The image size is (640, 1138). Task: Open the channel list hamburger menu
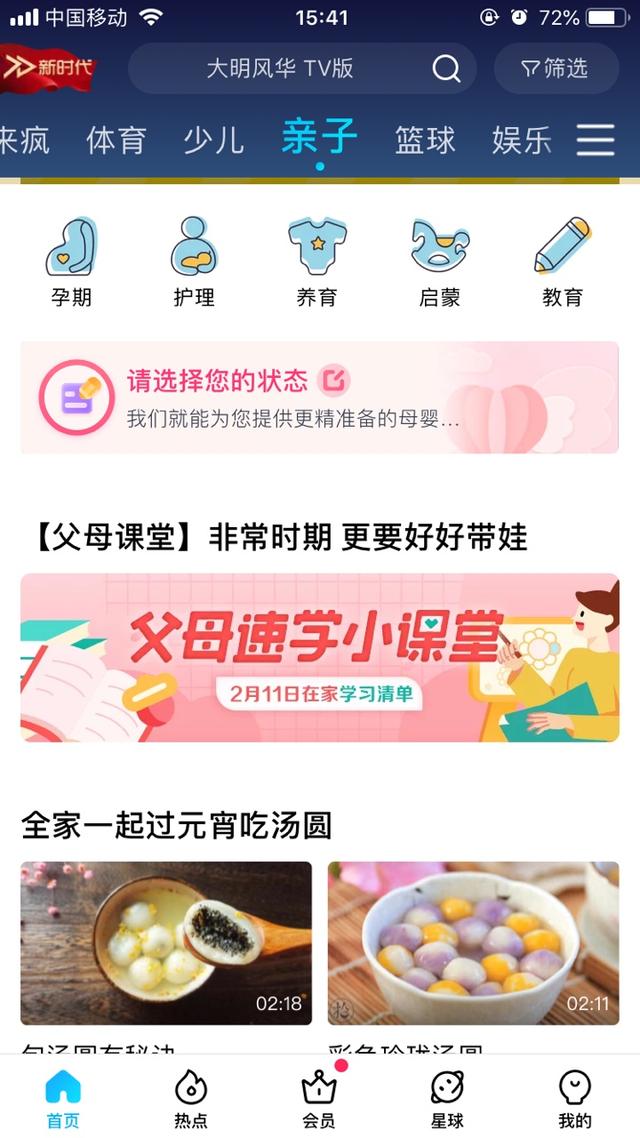pyautogui.click(x=595, y=139)
